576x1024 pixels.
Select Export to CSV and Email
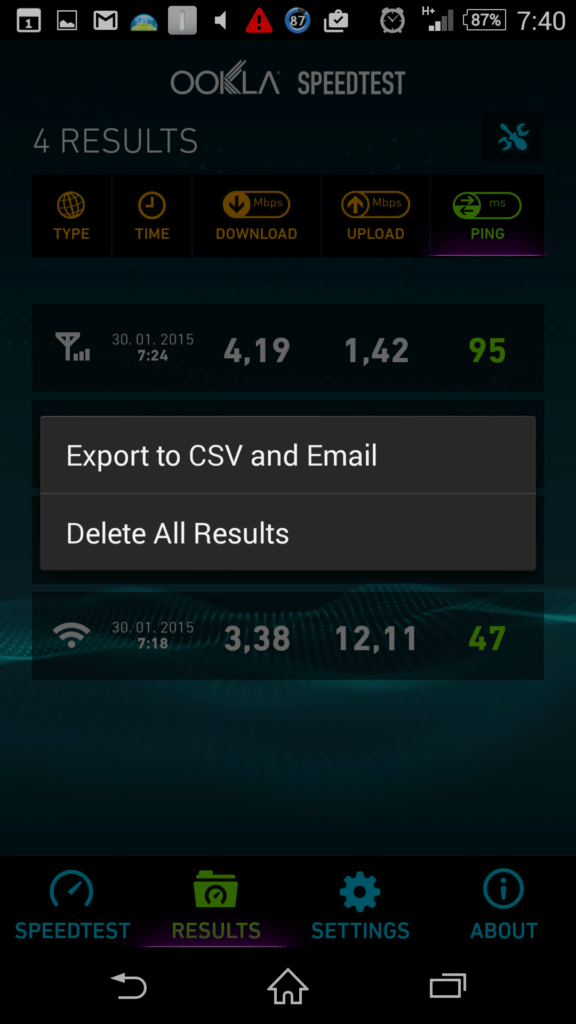tap(287, 455)
